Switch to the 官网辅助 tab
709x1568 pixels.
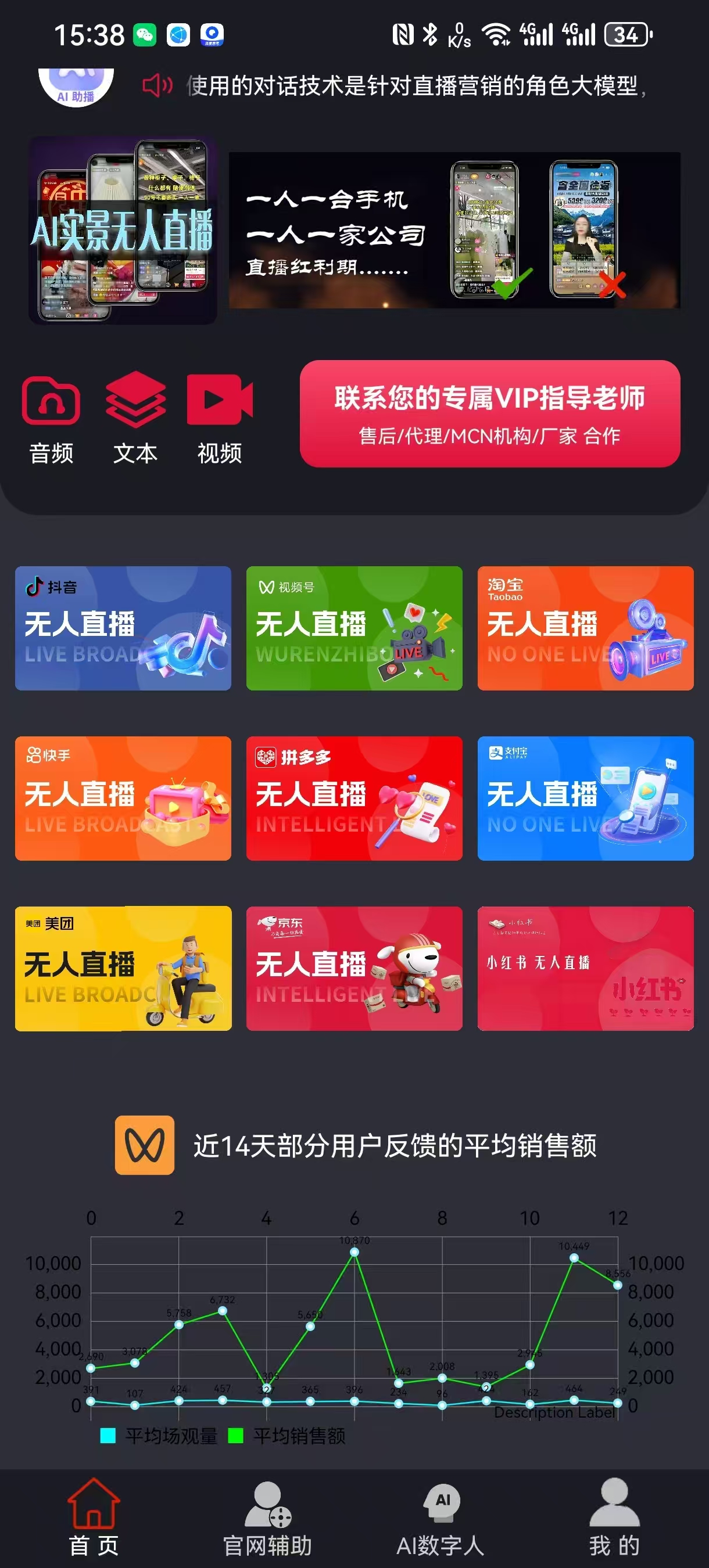coord(267,1517)
